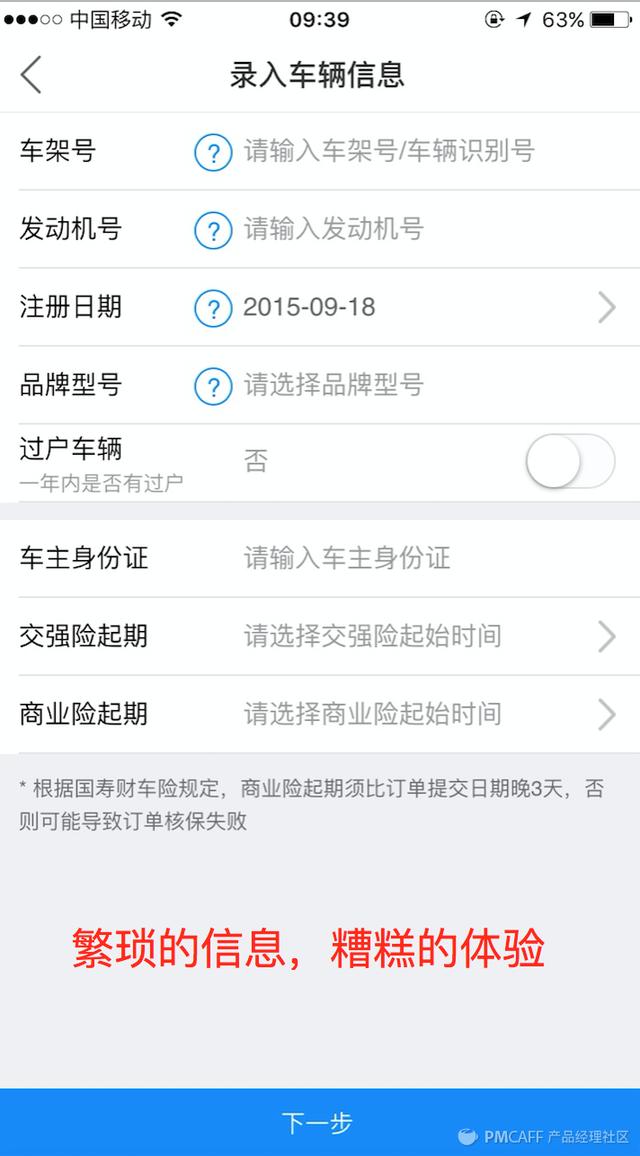The image size is (640, 1156).
Task: Choose the 商业险起期 start time
Action: pyautogui.click(x=420, y=714)
